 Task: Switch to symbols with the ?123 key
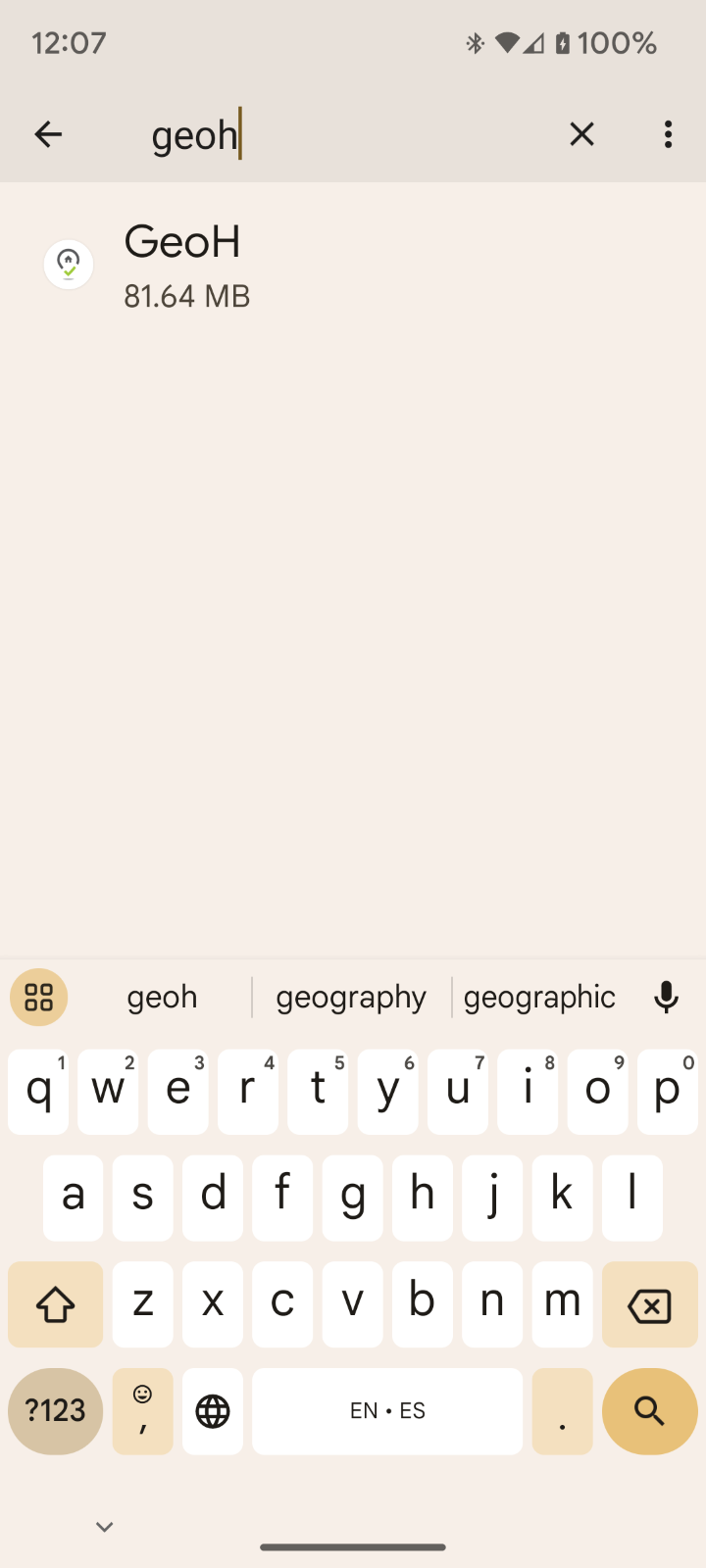tap(55, 1411)
